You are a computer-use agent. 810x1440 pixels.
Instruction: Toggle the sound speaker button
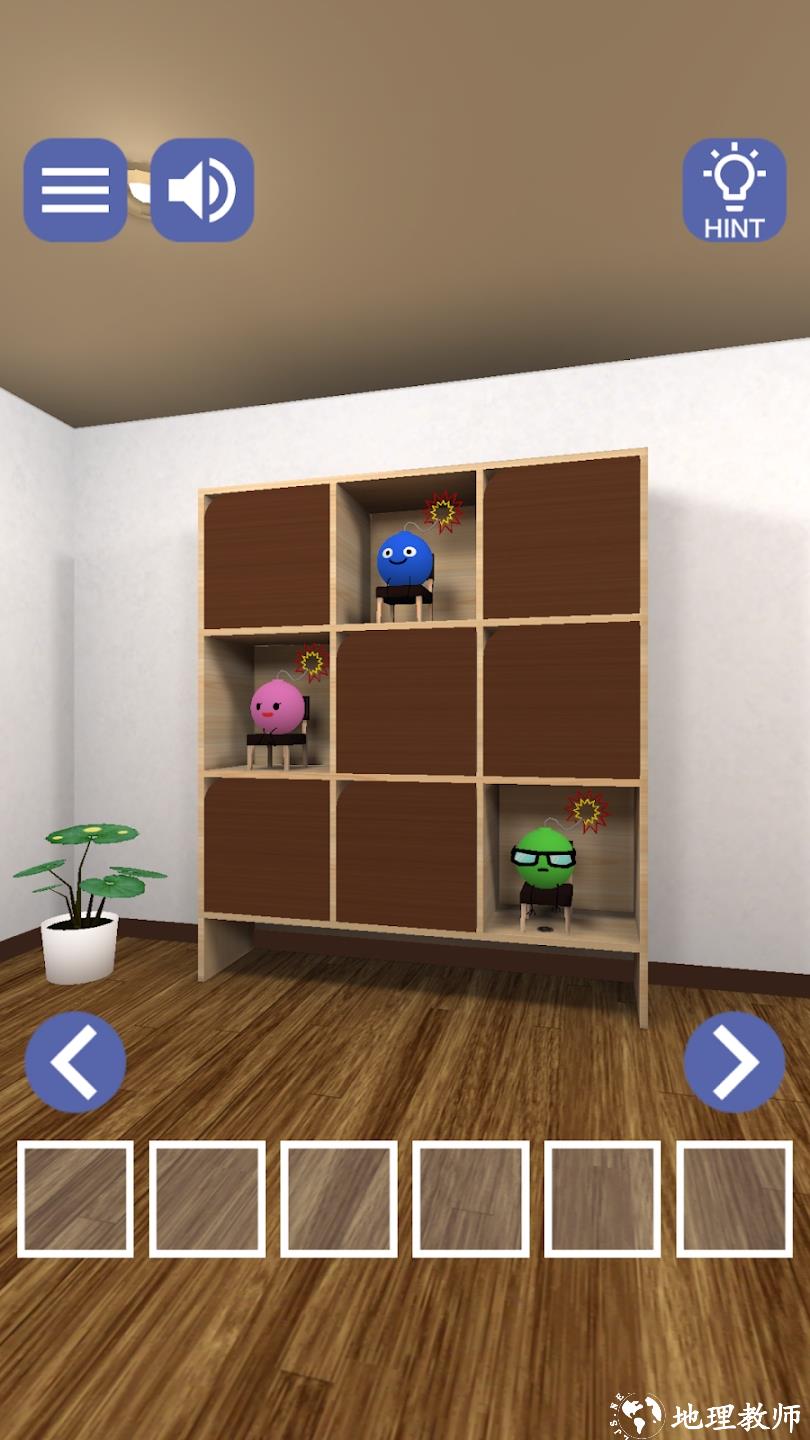(x=202, y=190)
